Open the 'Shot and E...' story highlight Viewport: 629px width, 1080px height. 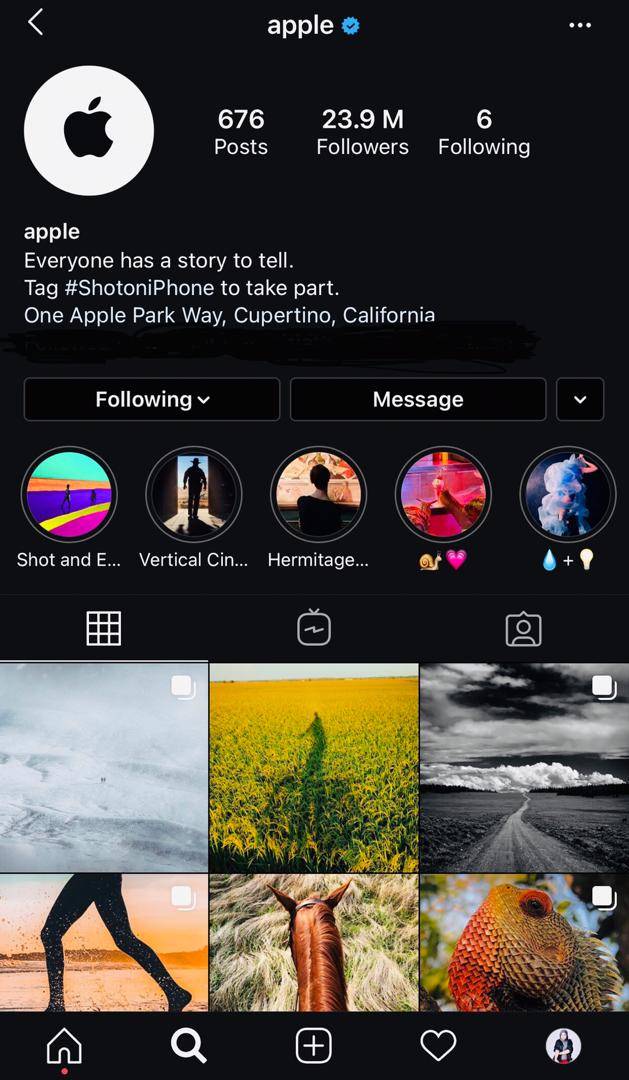point(69,495)
